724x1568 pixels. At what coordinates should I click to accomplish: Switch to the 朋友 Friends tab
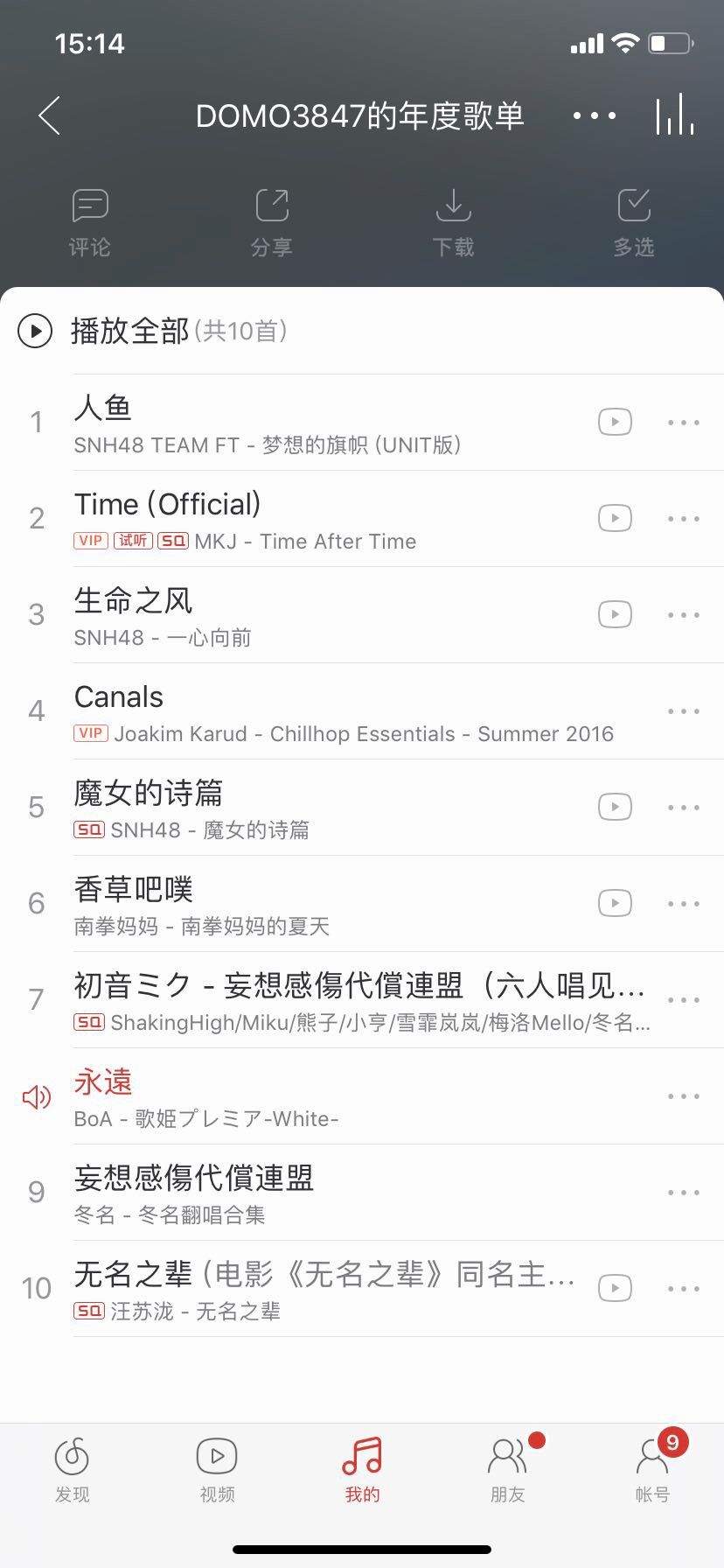507,1470
